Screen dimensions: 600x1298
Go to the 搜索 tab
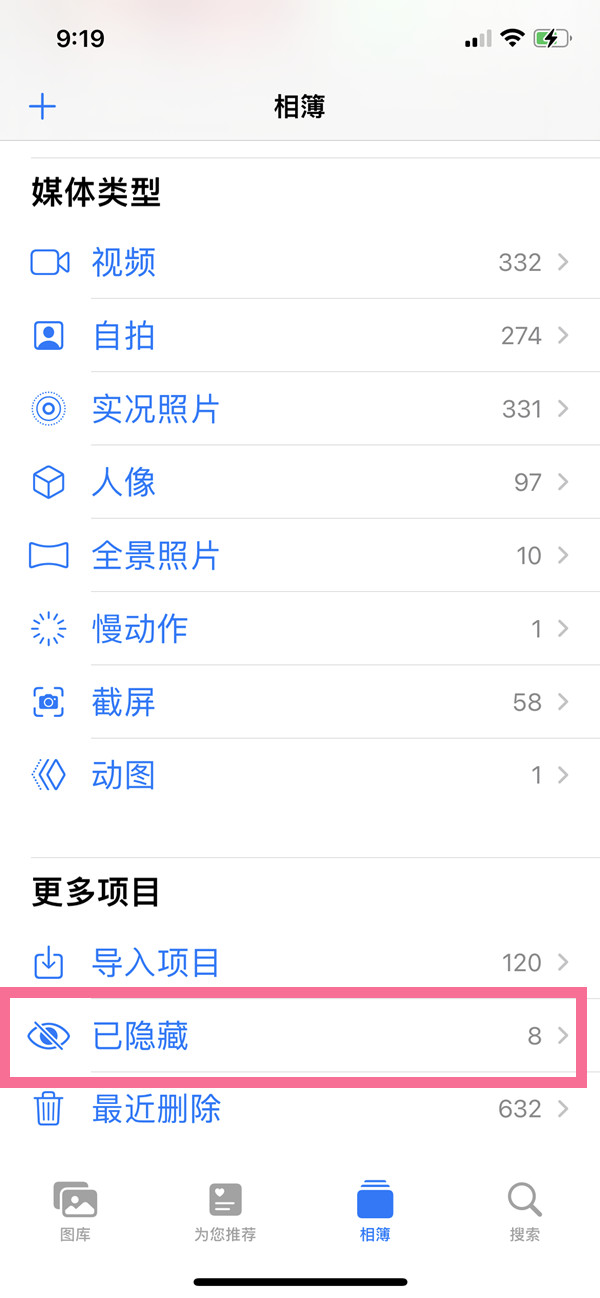point(524,1209)
